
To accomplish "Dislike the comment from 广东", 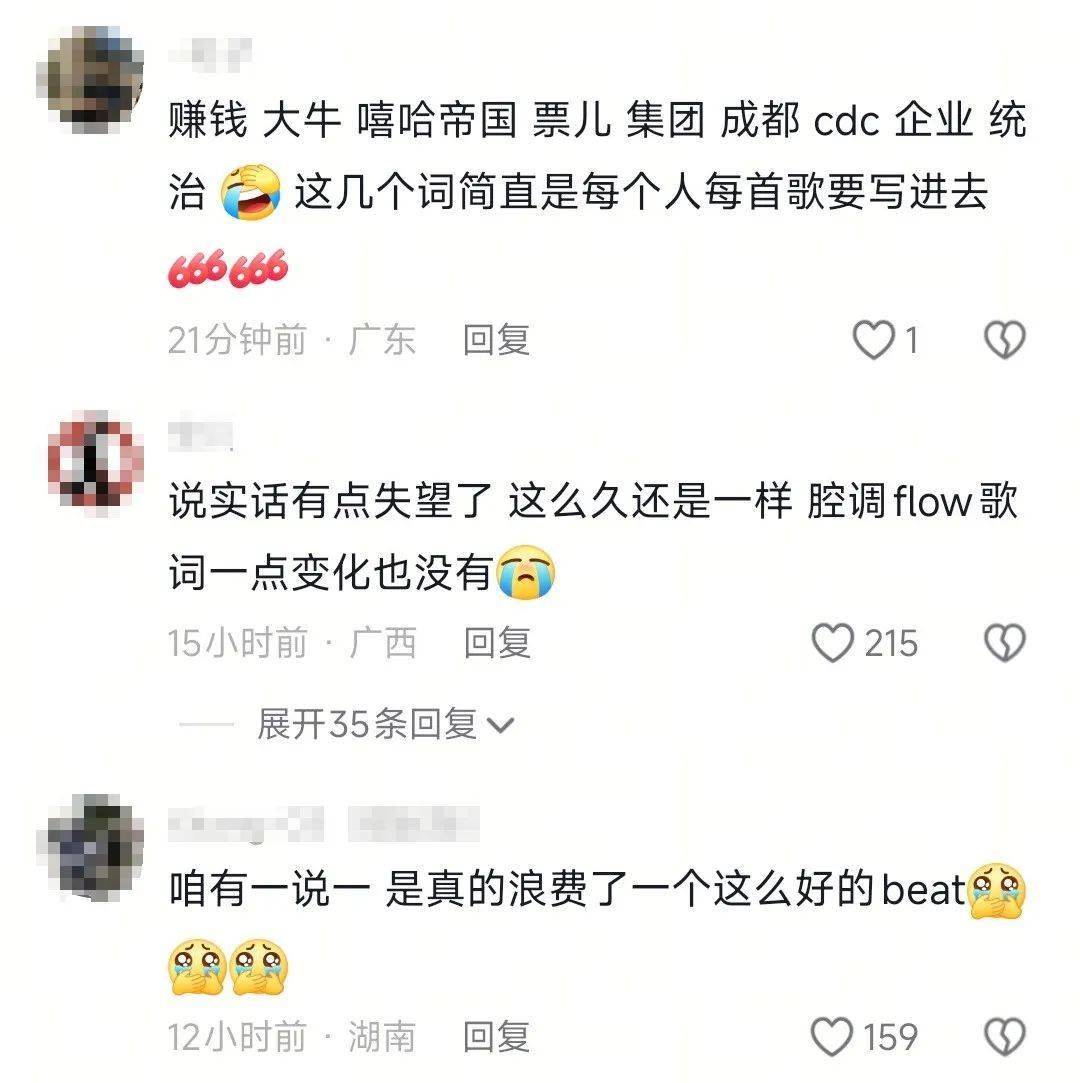I will point(1005,341).
